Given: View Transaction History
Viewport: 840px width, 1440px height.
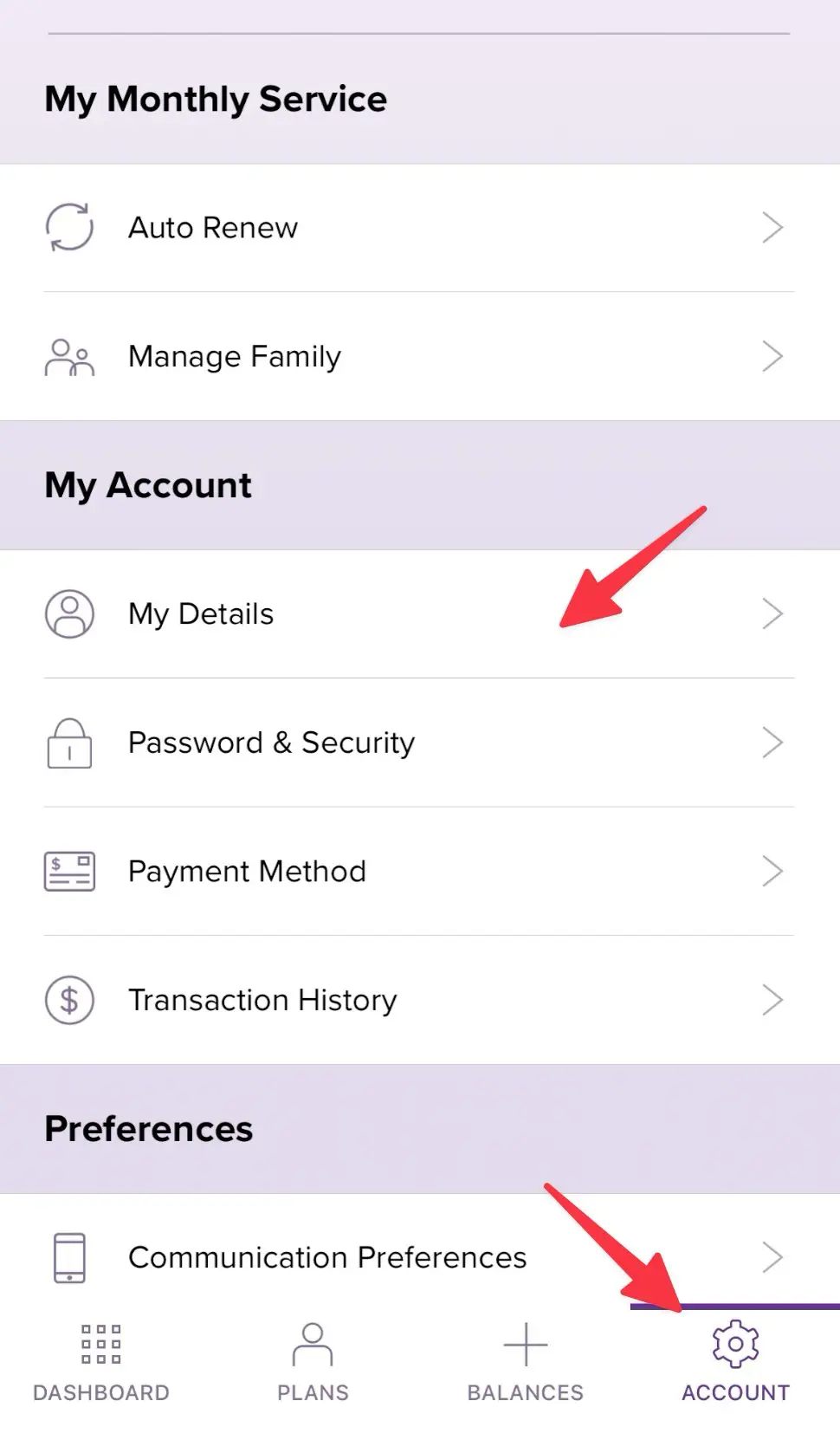Looking at the screenshot, I should click(x=262, y=1000).
